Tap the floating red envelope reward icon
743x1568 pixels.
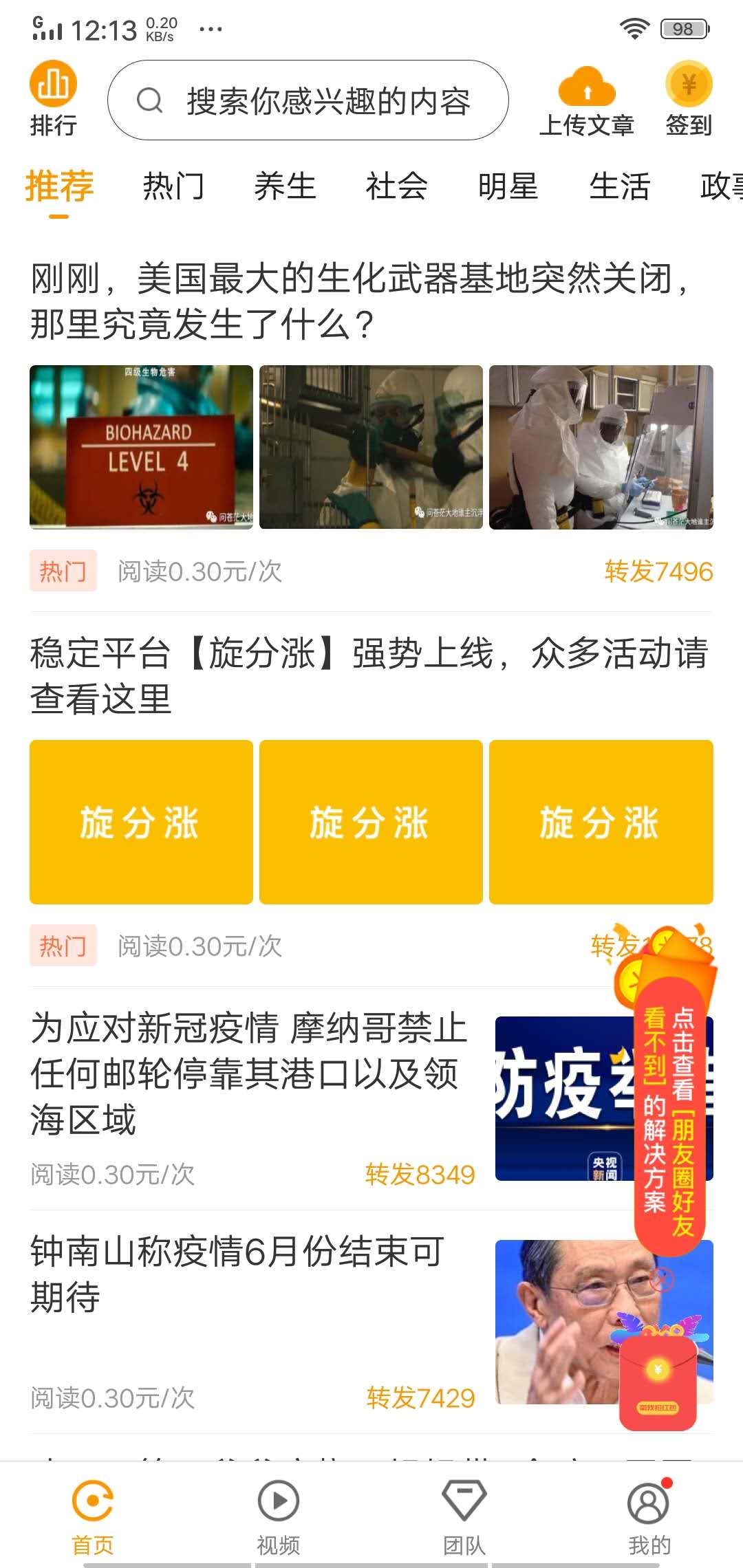(x=658, y=1382)
